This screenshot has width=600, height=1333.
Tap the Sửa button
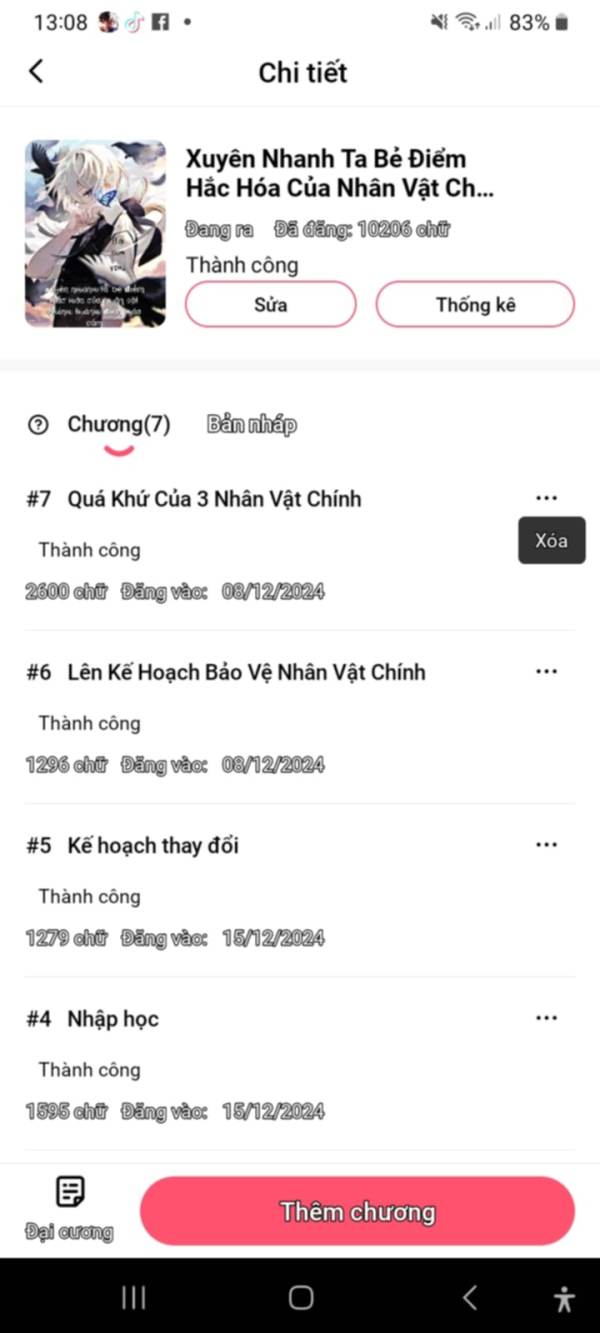click(x=271, y=304)
